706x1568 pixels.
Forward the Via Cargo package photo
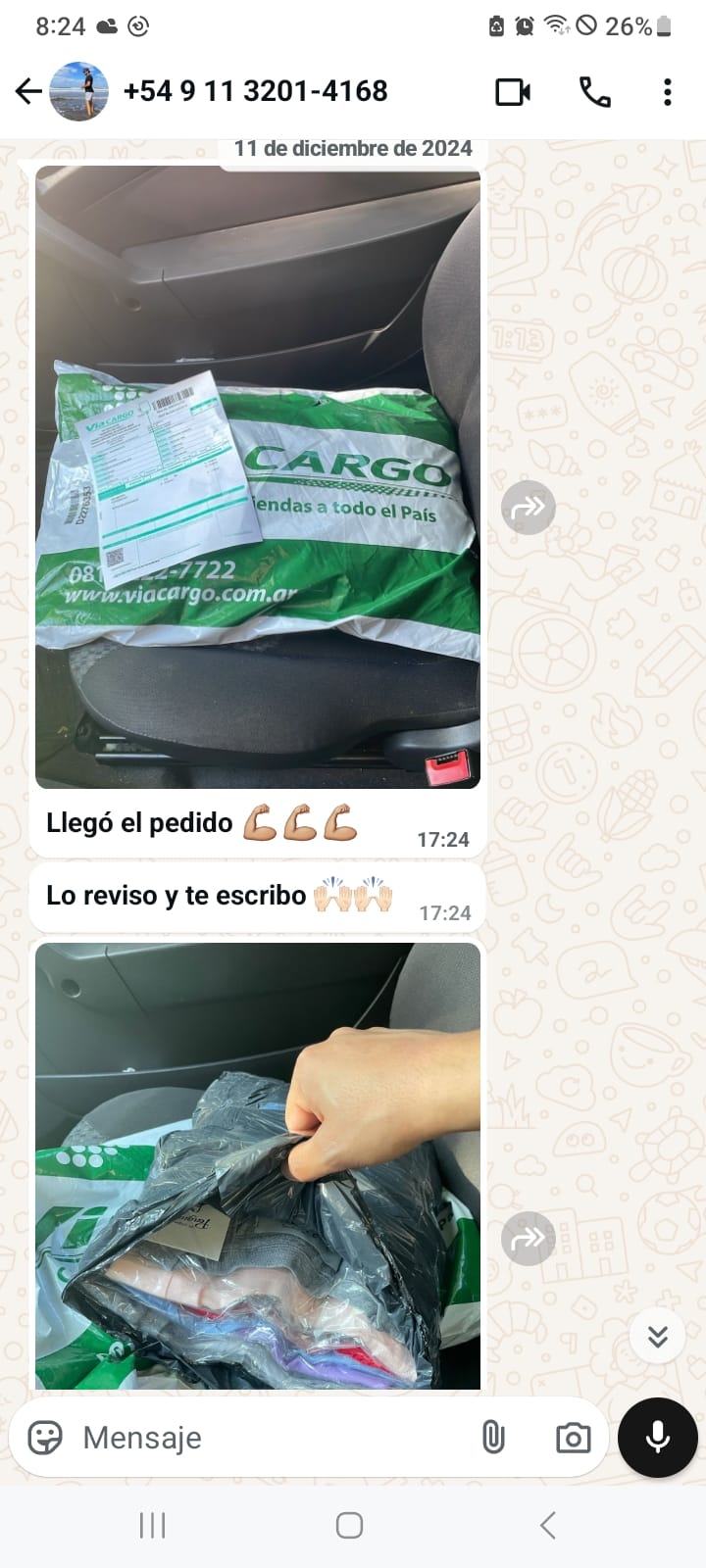[x=528, y=508]
